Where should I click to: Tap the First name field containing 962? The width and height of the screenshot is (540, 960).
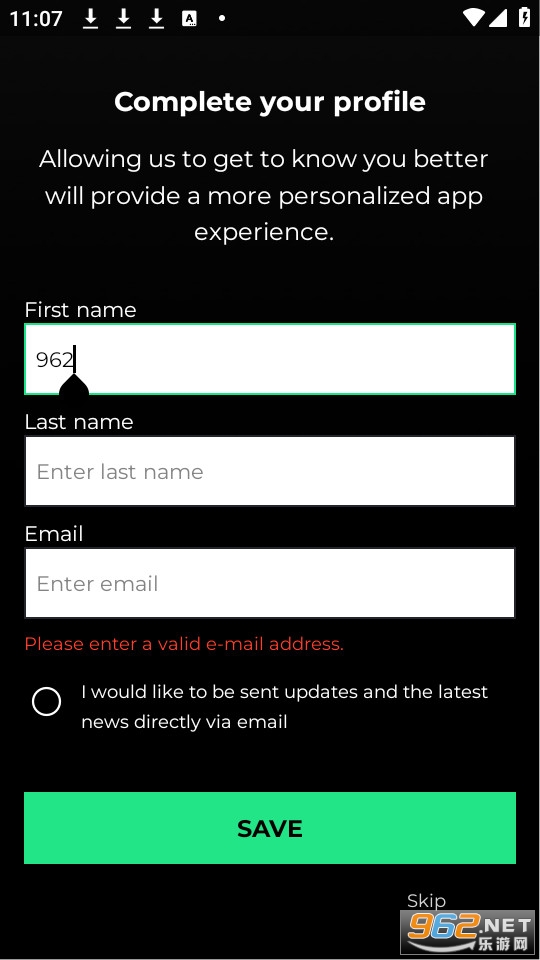pyautogui.click(x=270, y=359)
